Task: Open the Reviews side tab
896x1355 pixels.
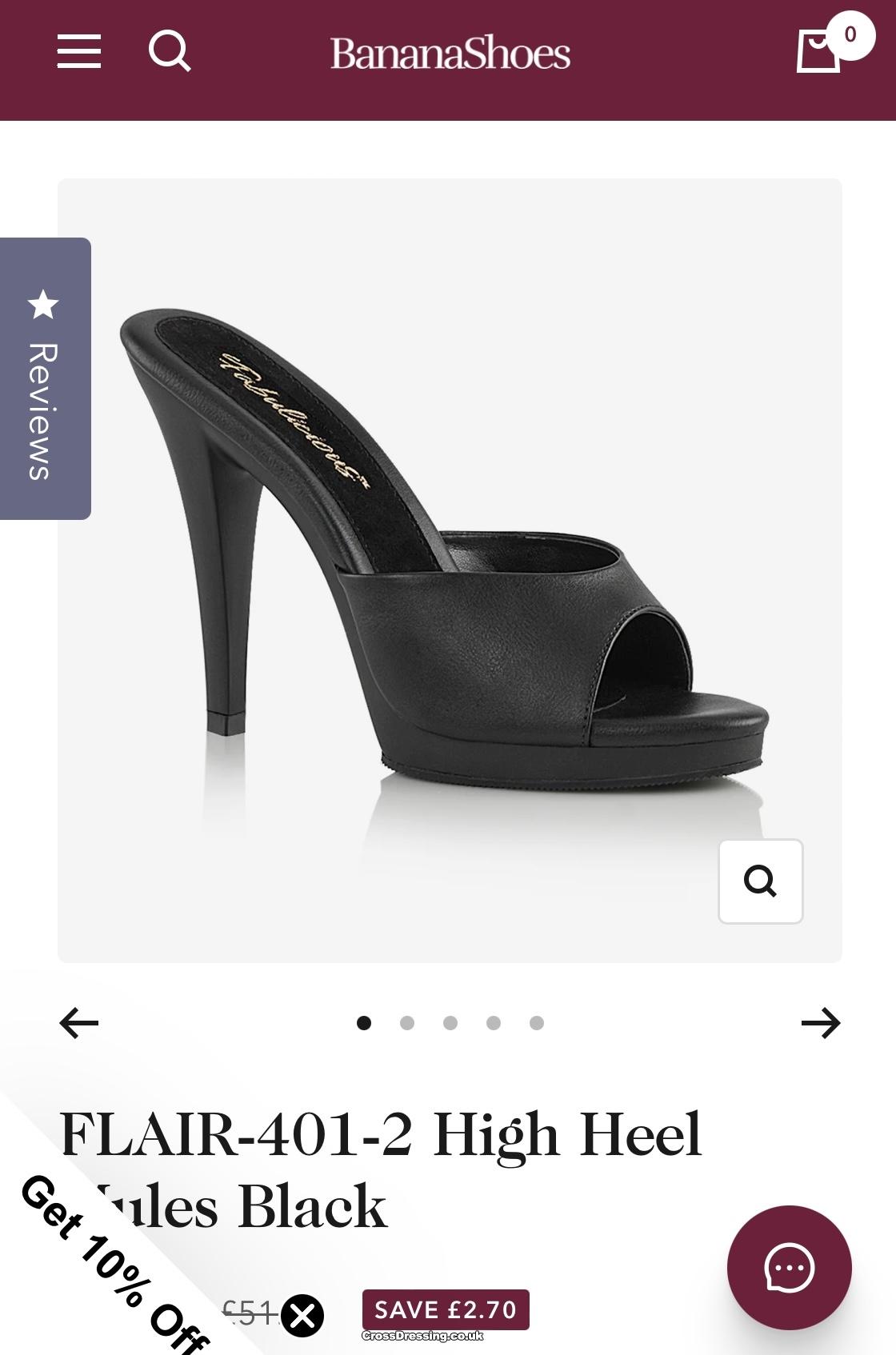Action: coord(45,378)
